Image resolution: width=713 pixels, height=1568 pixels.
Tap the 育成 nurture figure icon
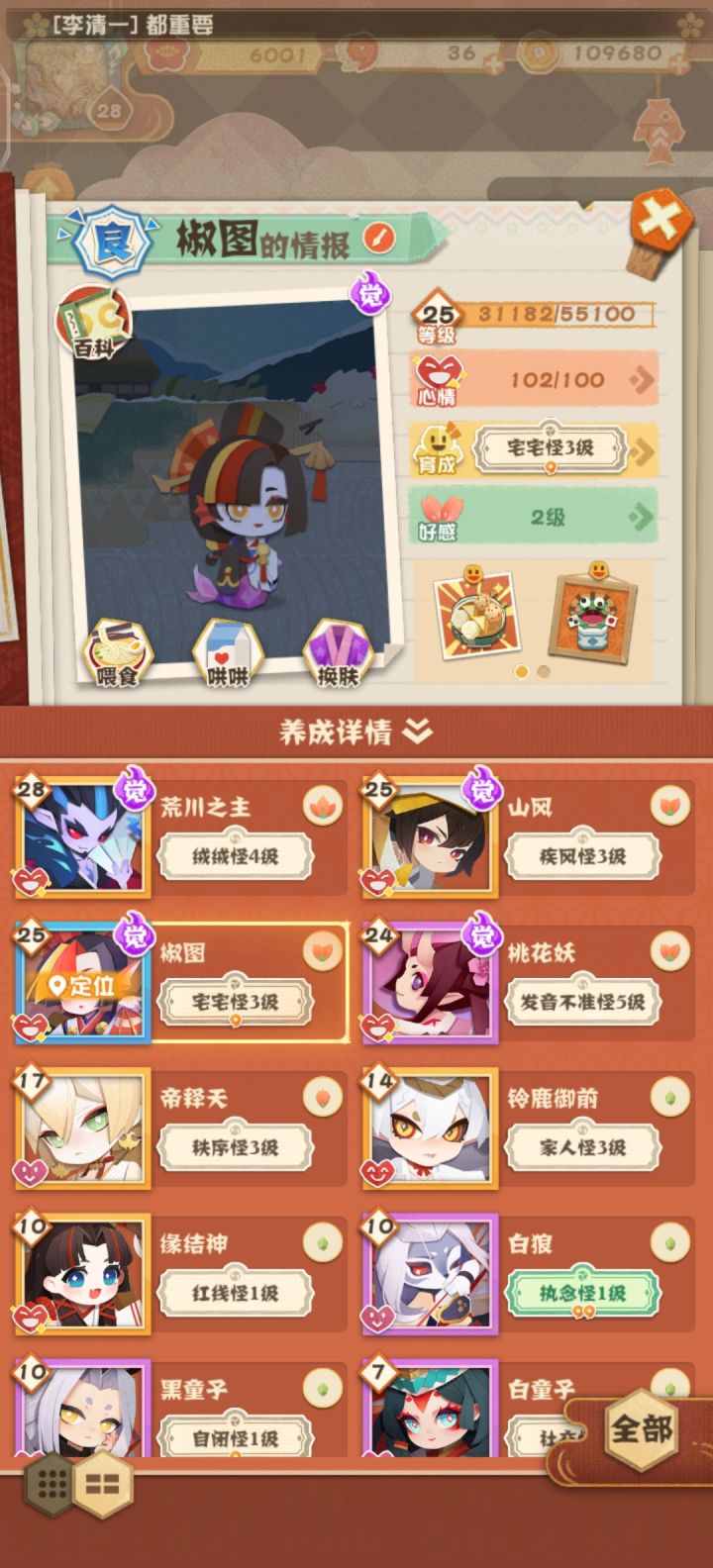pos(439,449)
